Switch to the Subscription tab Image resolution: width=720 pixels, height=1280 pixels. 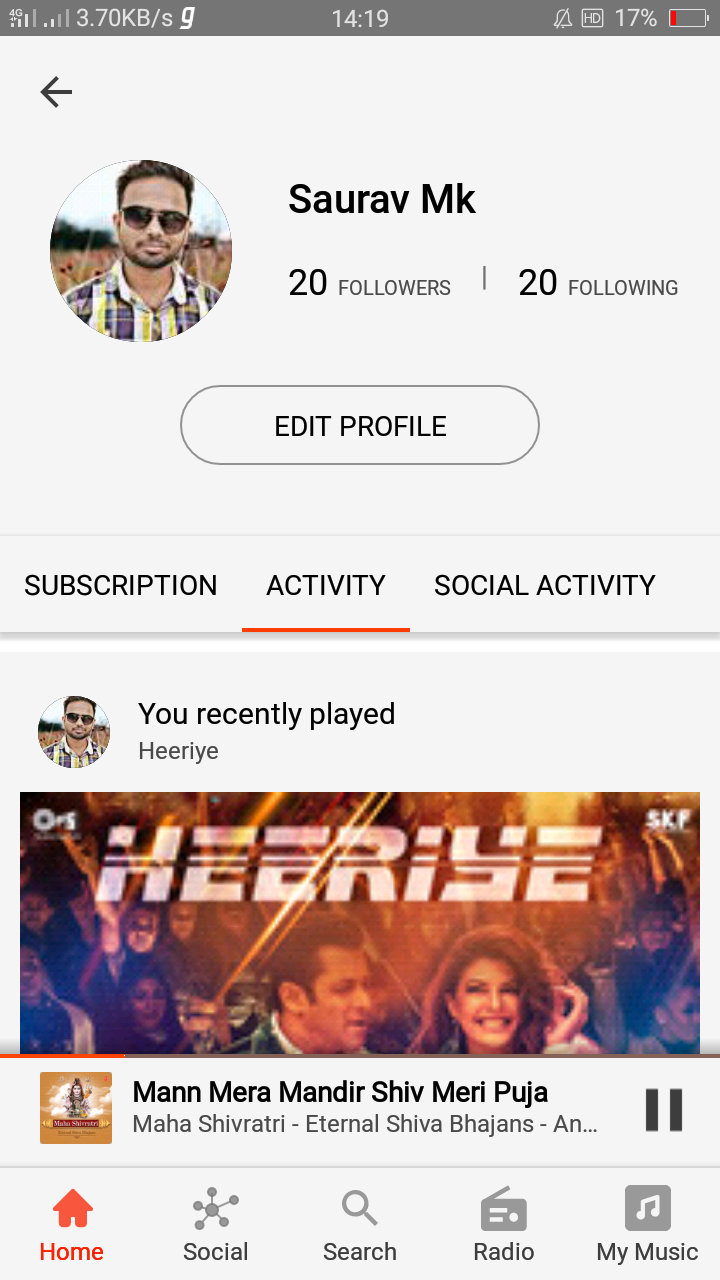pyautogui.click(x=120, y=585)
